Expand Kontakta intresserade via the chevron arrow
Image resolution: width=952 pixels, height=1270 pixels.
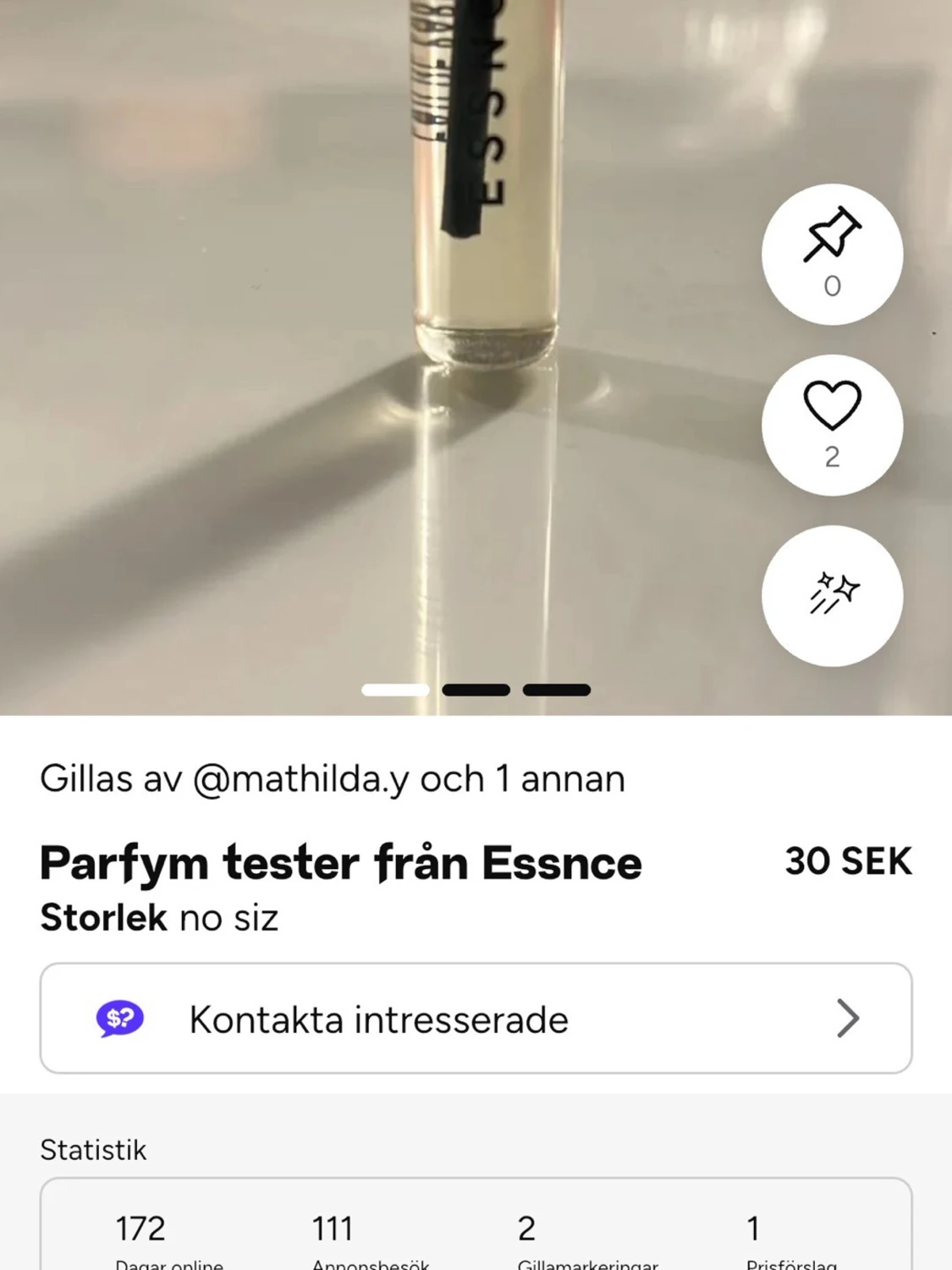[846, 1020]
